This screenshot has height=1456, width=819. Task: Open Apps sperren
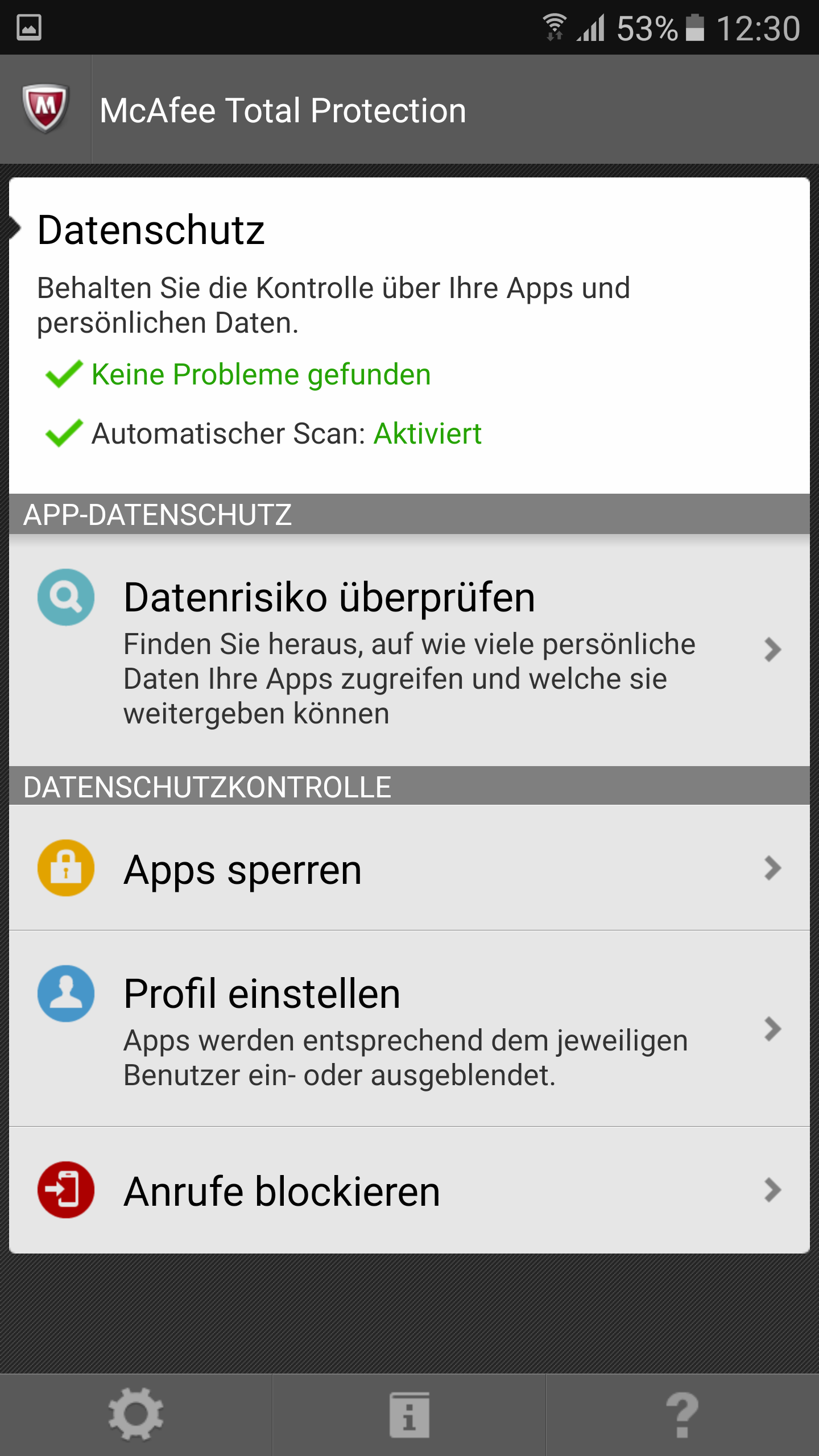point(409,868)
